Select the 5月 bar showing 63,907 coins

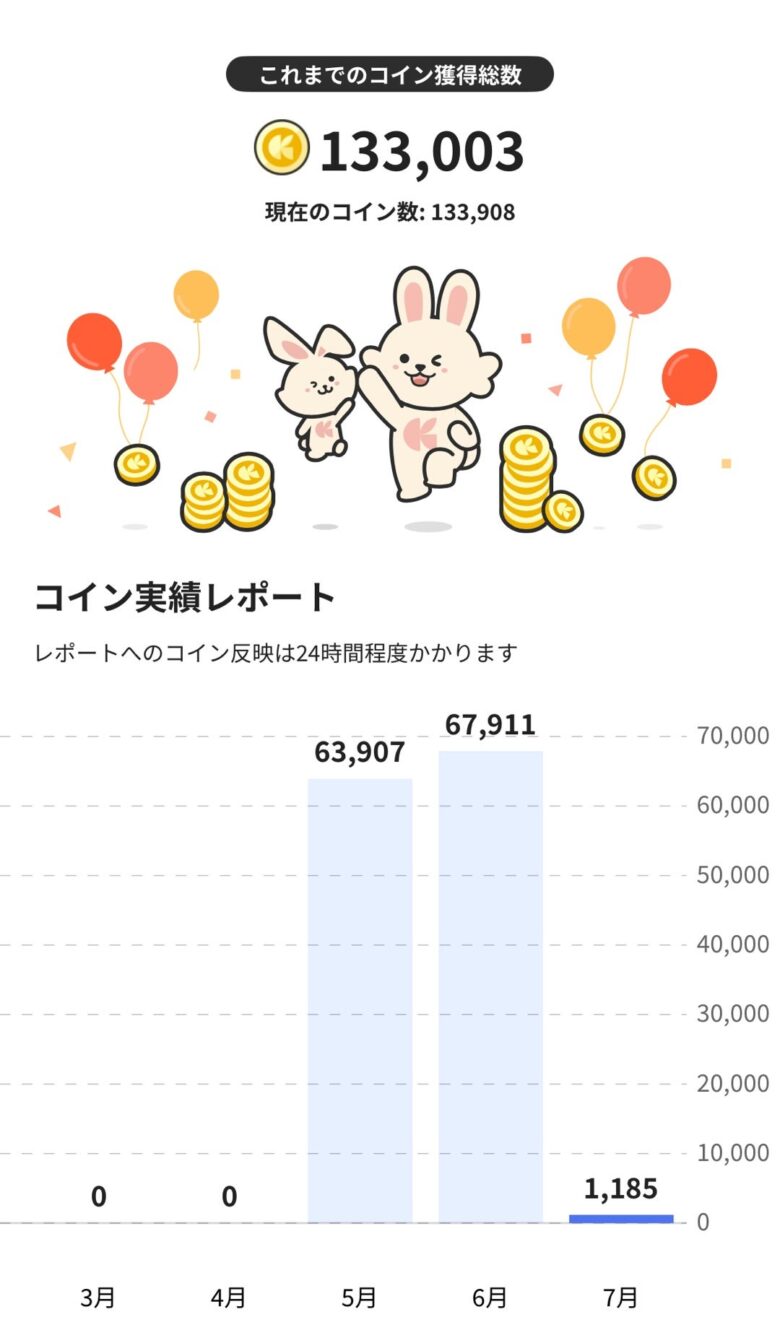click(x=360, y=1000)
